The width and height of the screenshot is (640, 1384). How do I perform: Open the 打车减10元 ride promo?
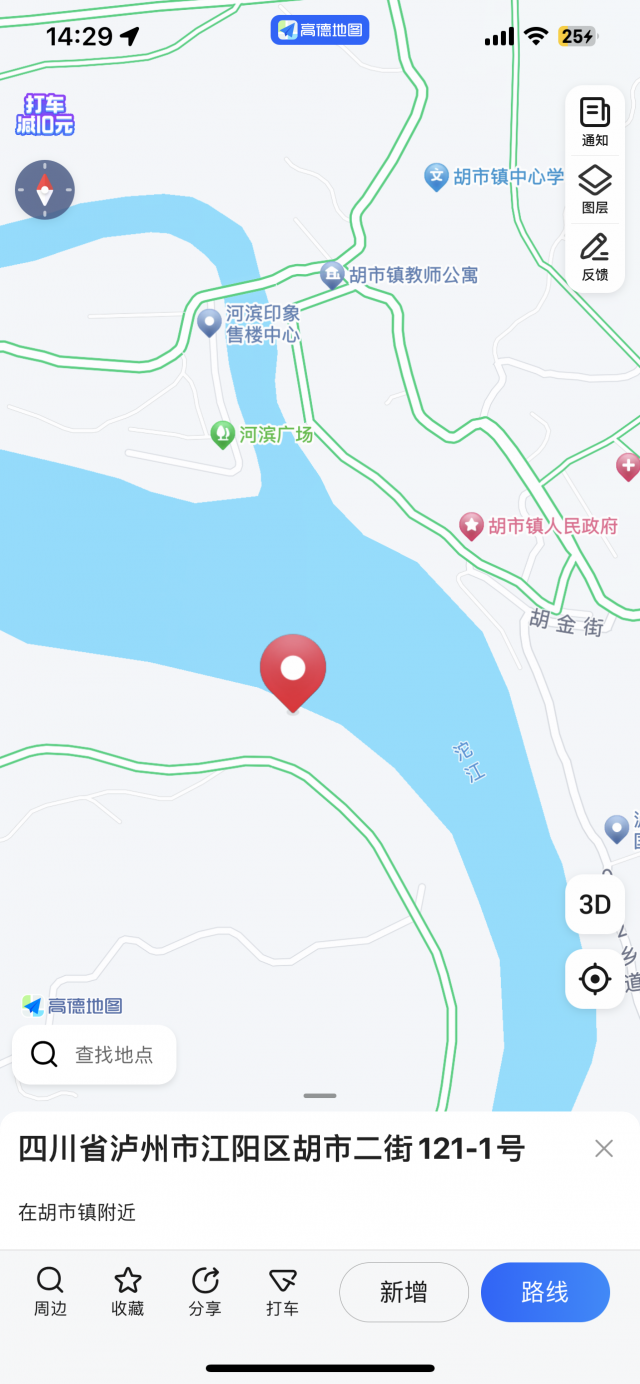point(45,115)
